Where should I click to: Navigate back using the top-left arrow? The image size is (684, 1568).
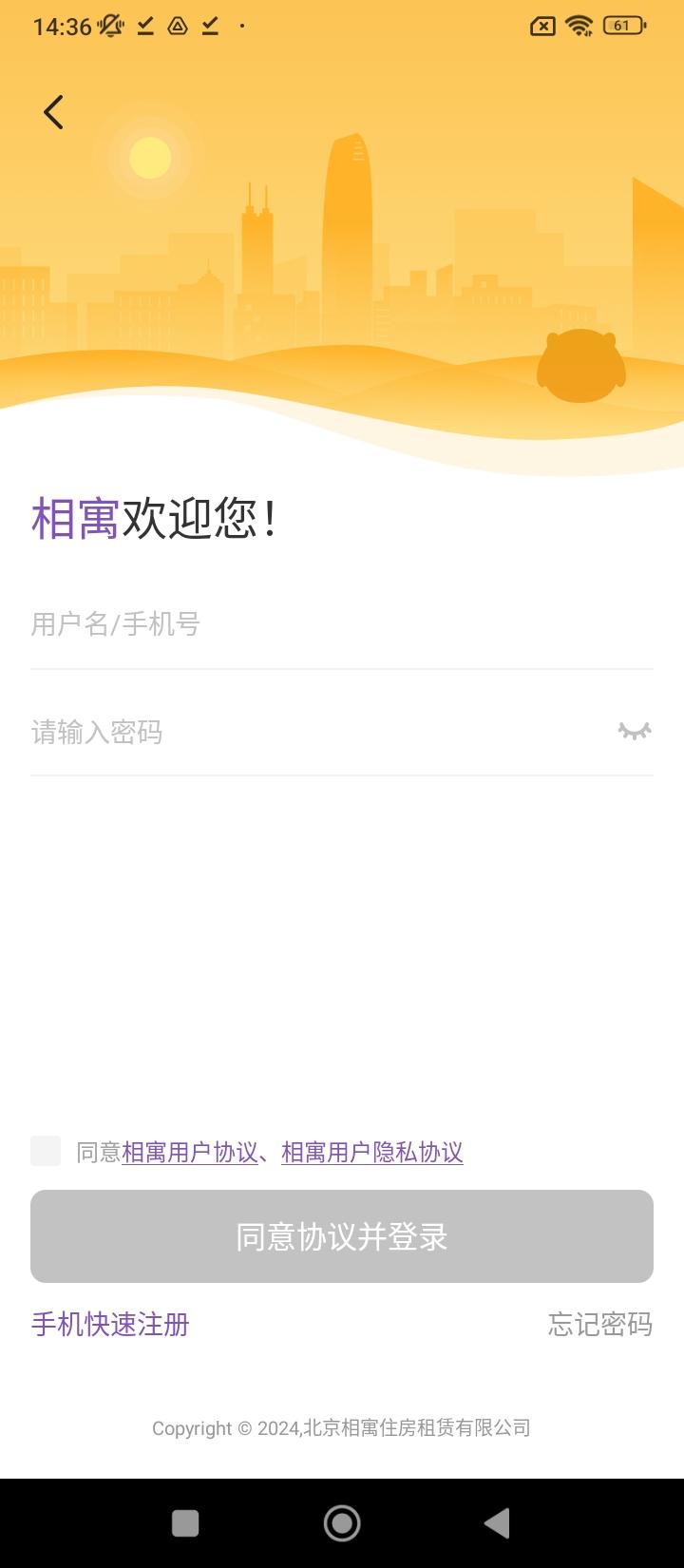click(x=54, y=111)
